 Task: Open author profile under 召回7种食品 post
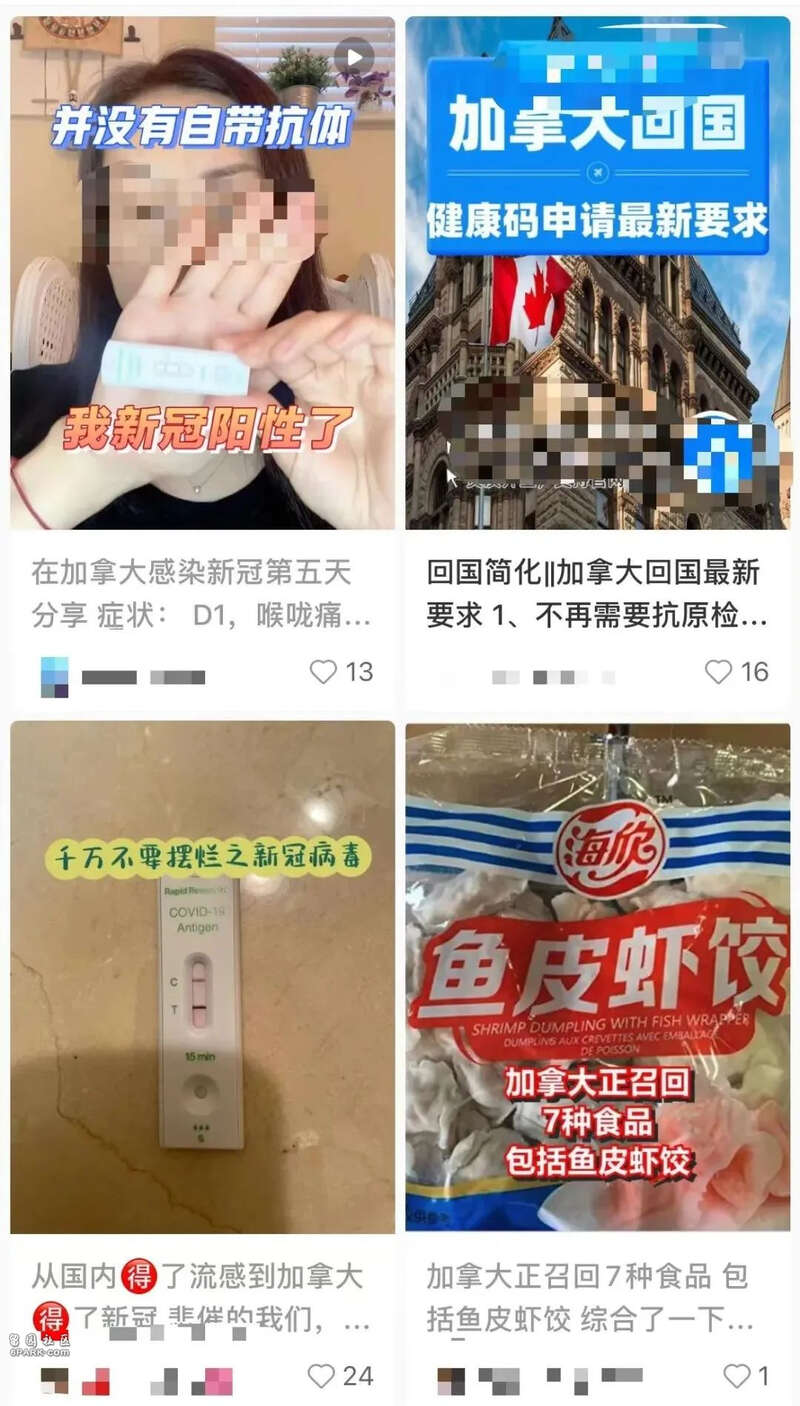[x=452, y=1381]
